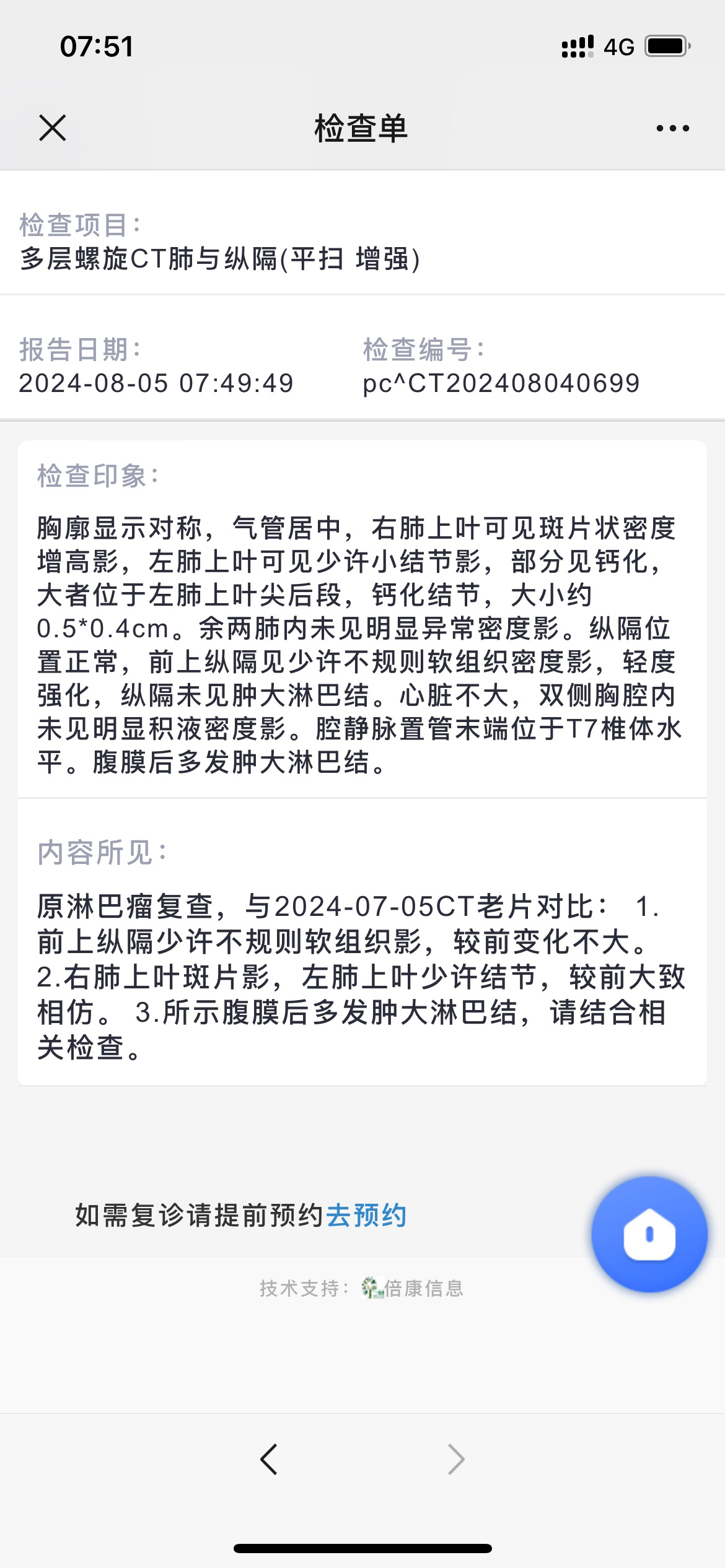Tap the 去预约 link to book a follow-up
The height and width of the screenshot is (1568, 725).
[x=366, y=1216]
